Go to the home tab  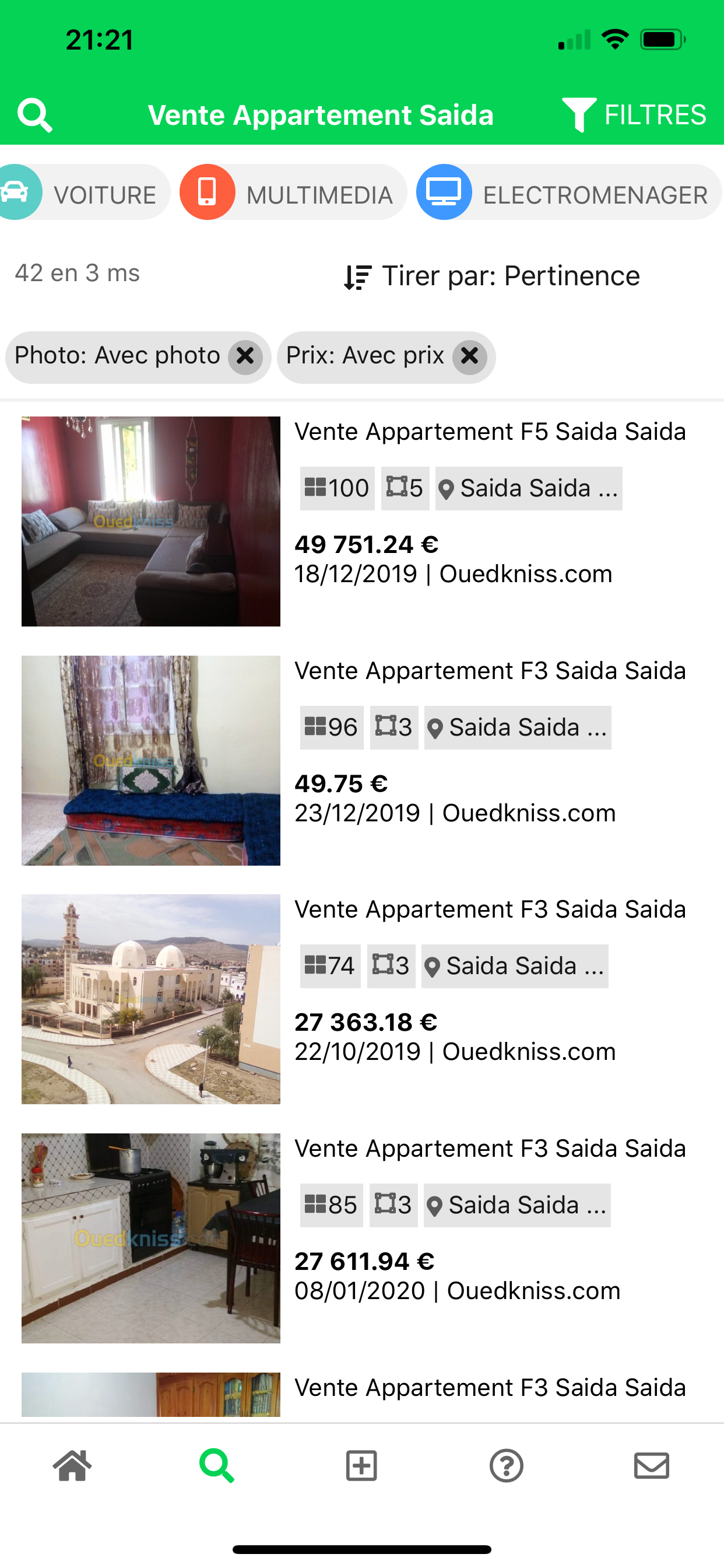point(72,1466)
